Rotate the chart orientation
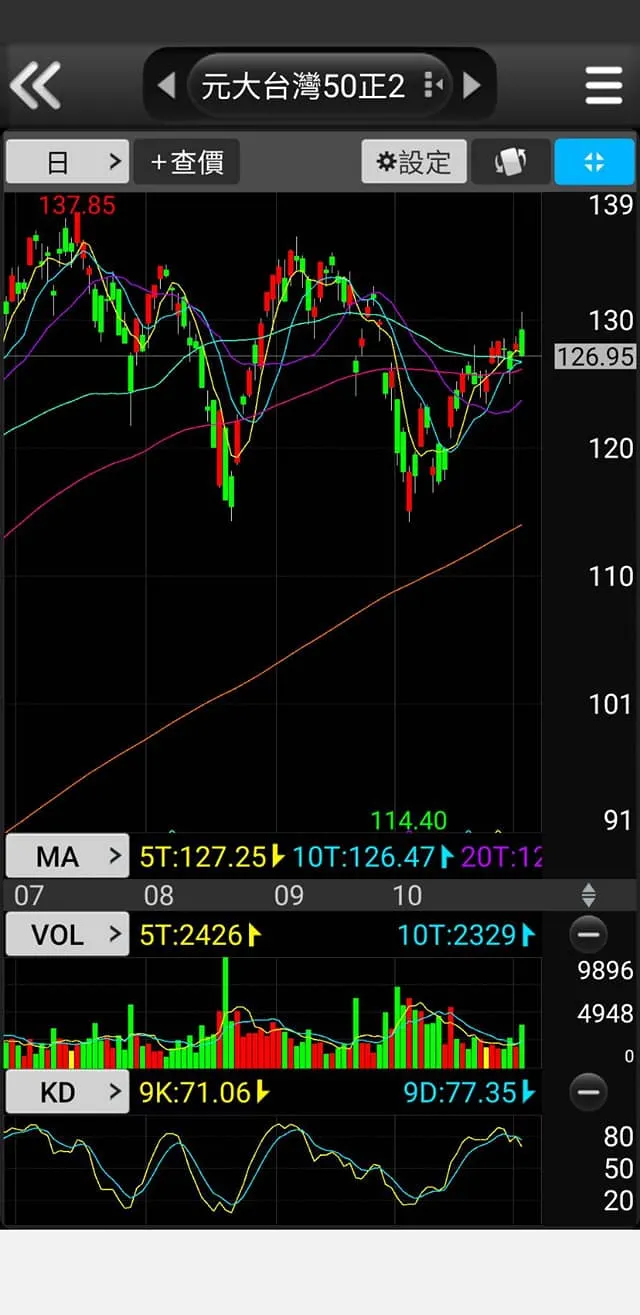640x1315 pixels. [510, 162]
